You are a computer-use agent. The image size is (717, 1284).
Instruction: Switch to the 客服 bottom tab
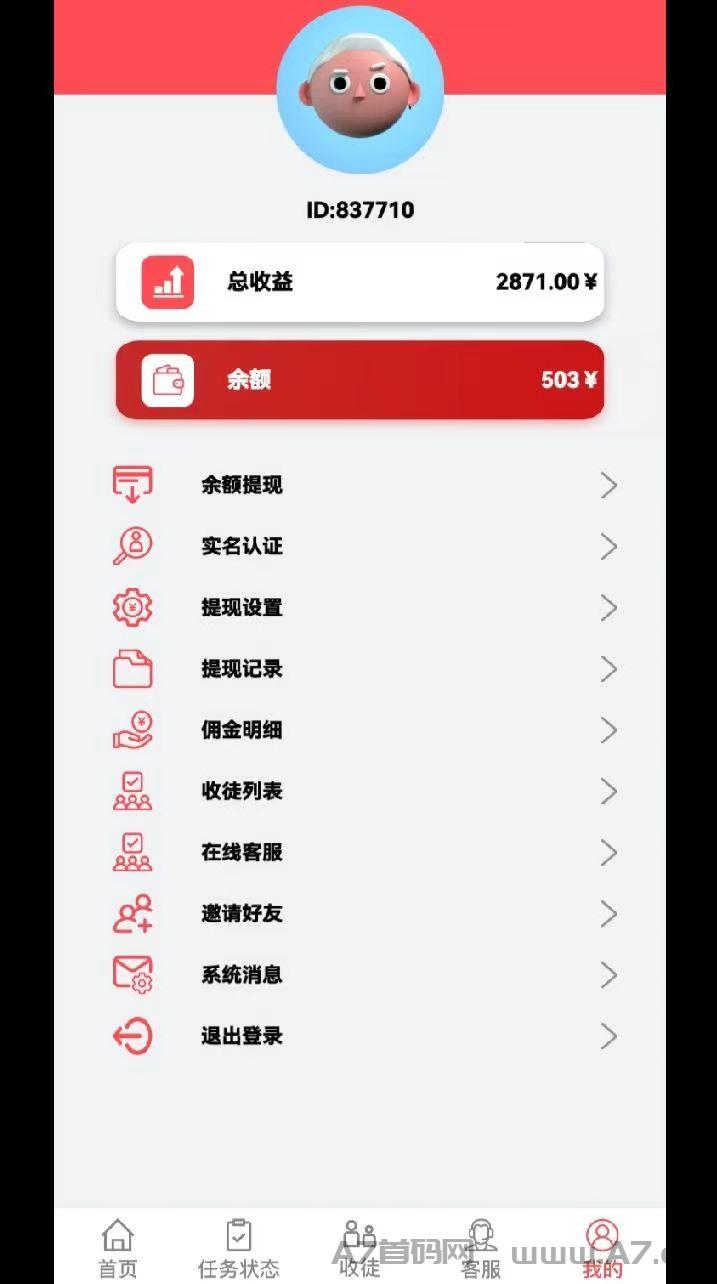pos(481,1250)
